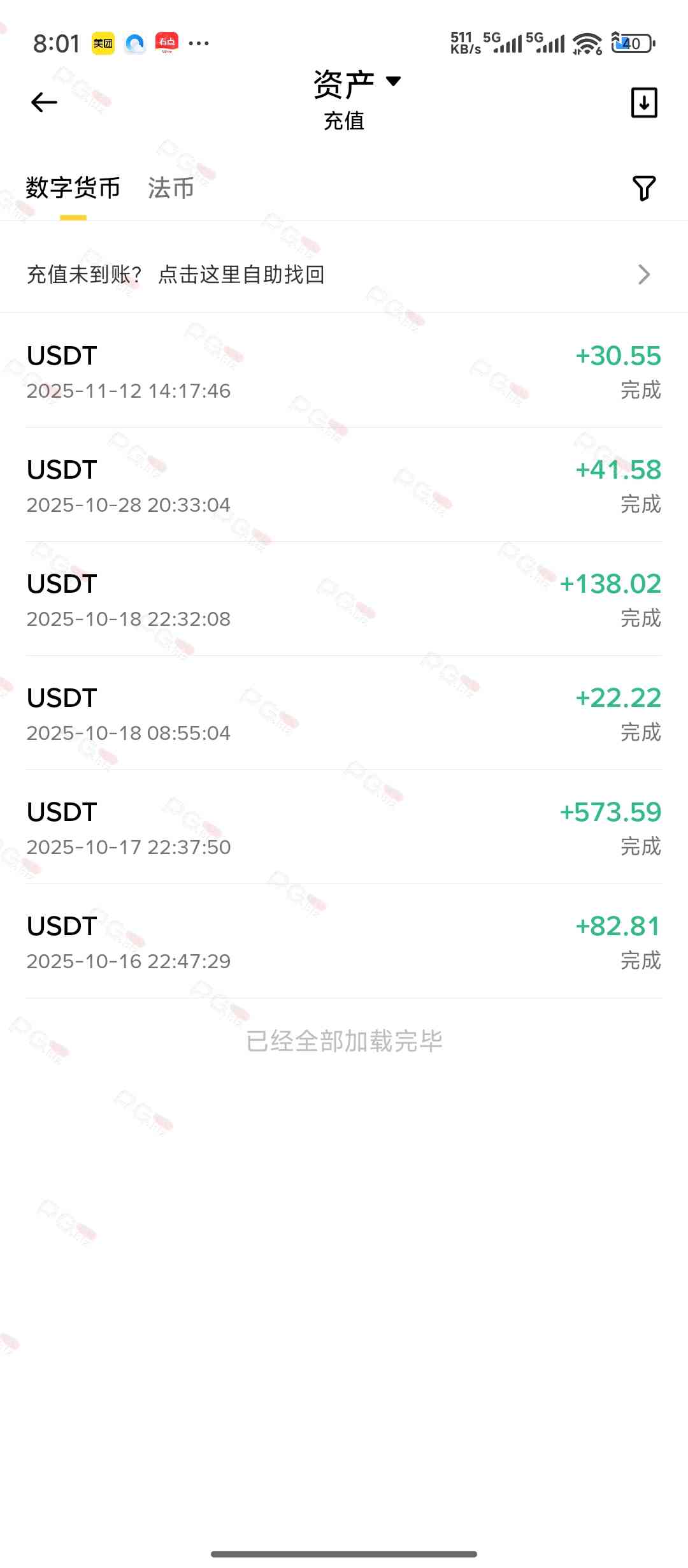Open the +30.55 USDT deposit record

pos(344,372)
